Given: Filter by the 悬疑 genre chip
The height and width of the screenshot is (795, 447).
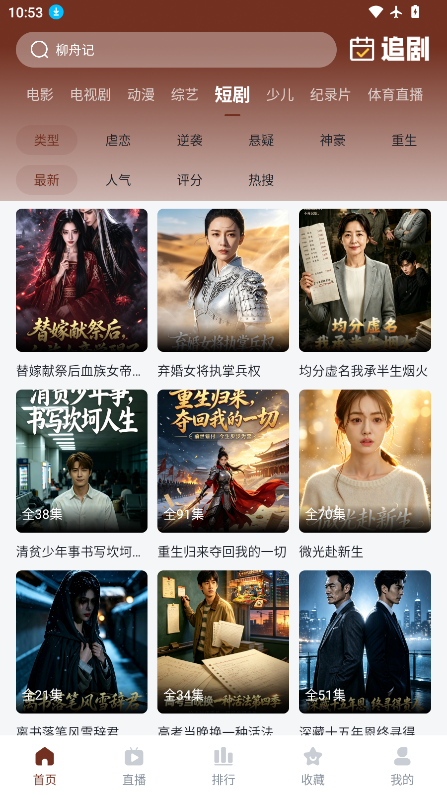Looking at the screenshot, I should (x=261, y=140).
